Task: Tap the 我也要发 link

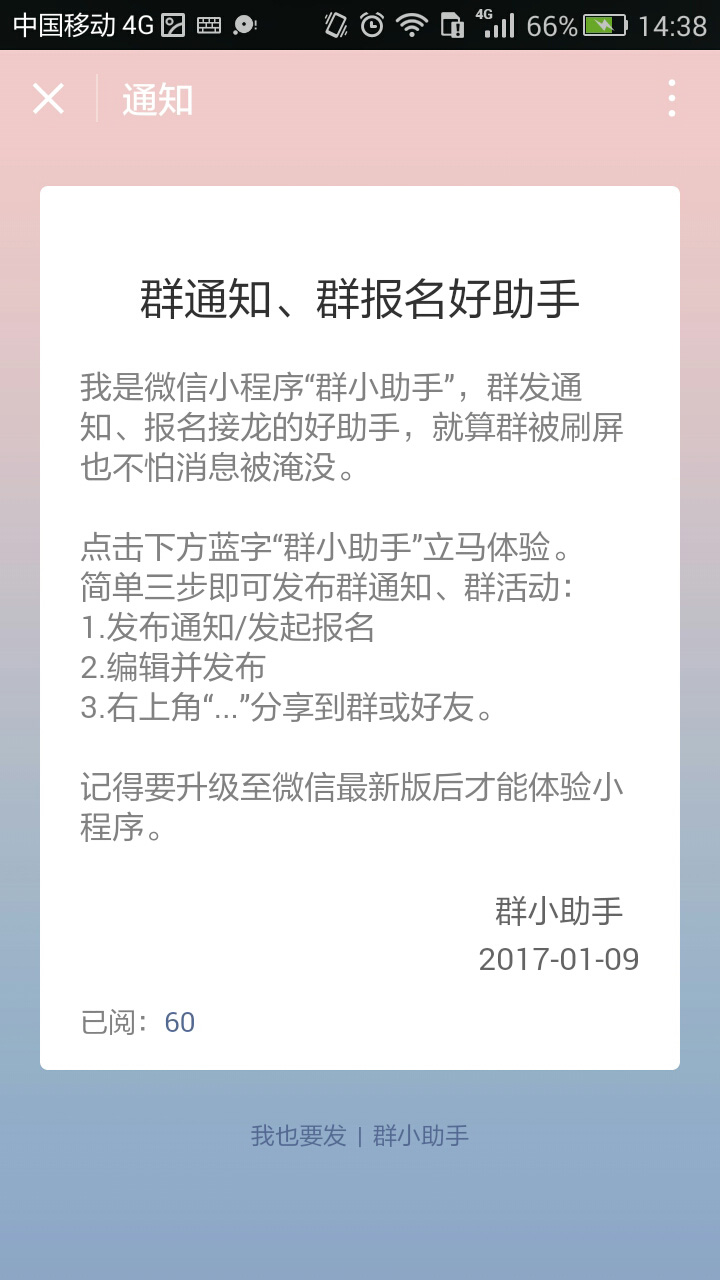Action: click(x=298, y=1136)
